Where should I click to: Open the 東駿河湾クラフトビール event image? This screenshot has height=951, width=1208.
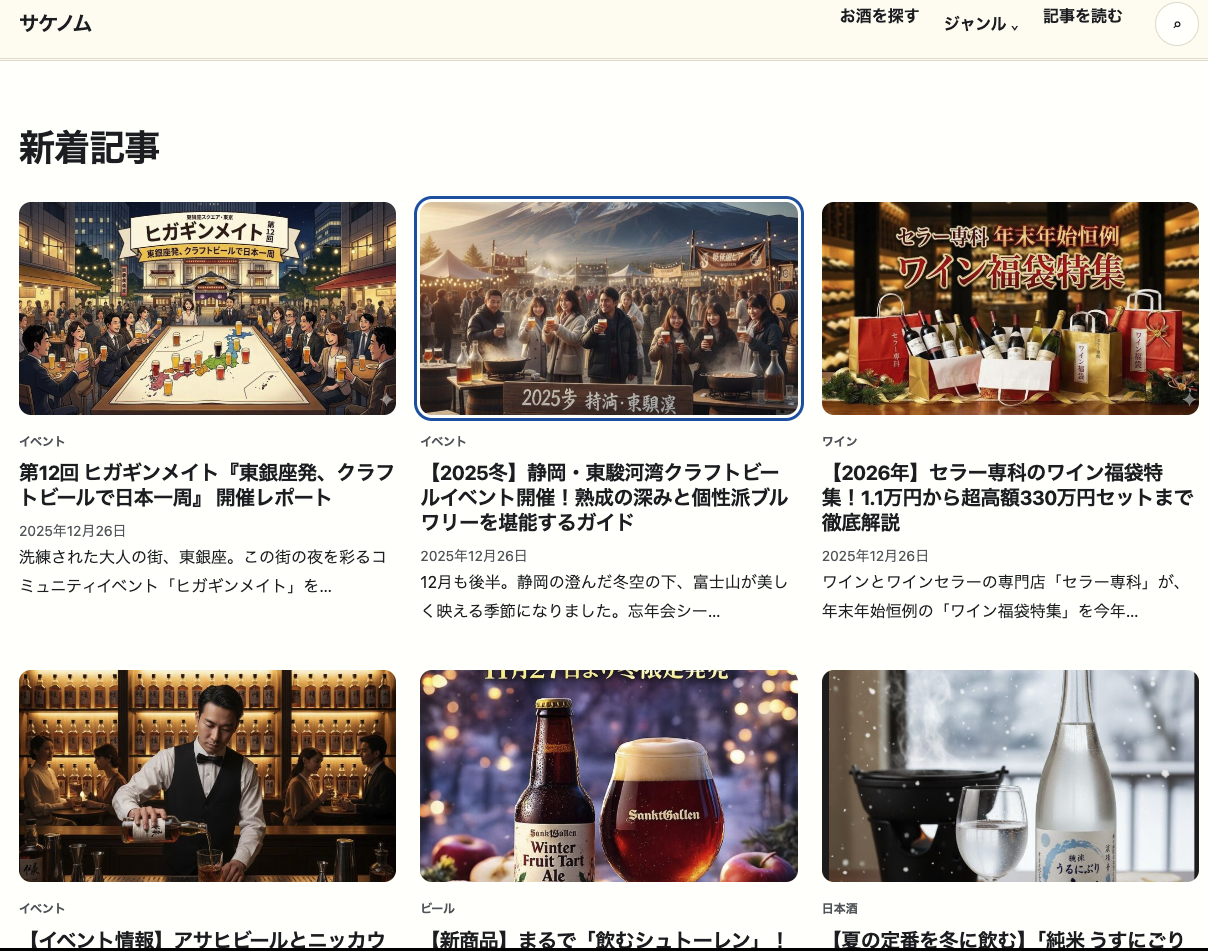609,308
